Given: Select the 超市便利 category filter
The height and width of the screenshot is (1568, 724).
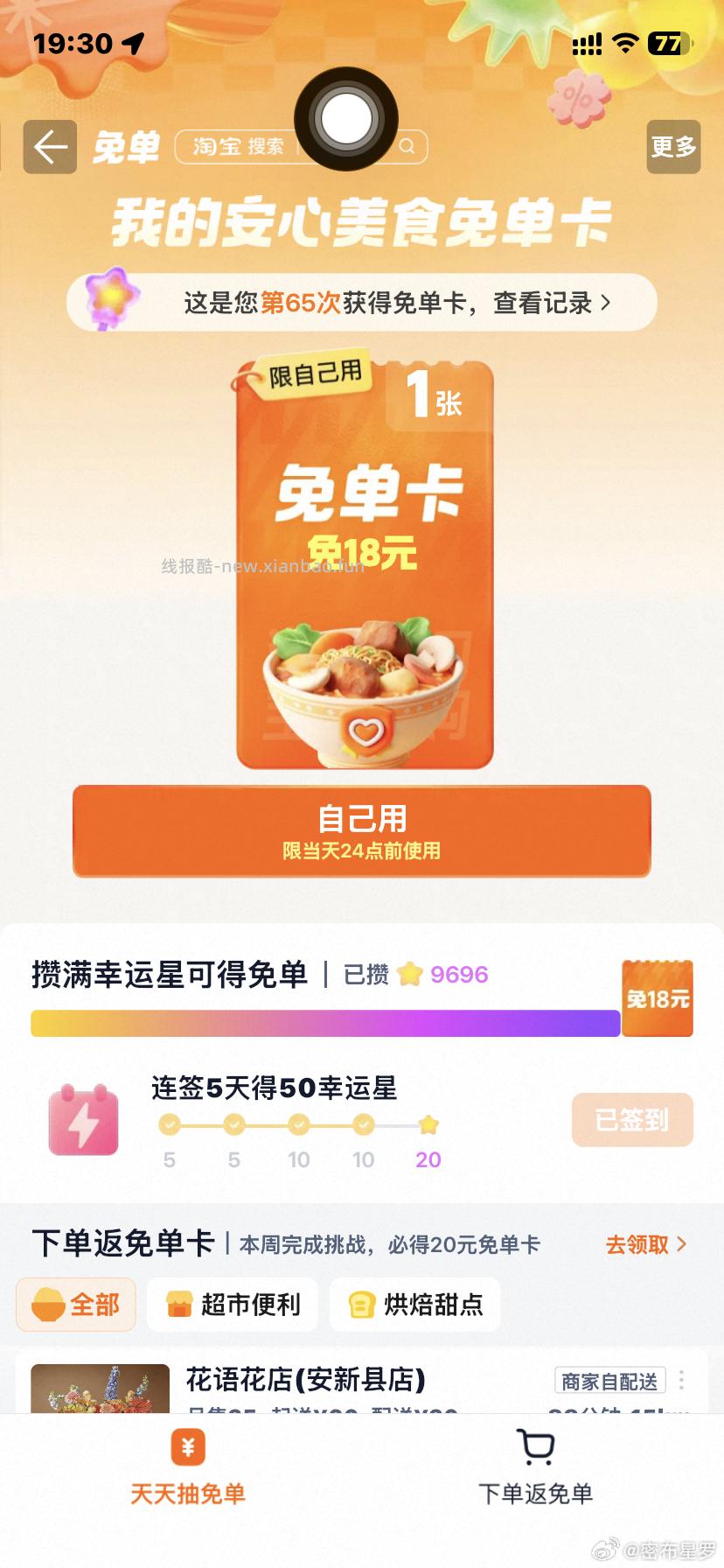Looking at the screenshot, I should (x=232, y=1304).
